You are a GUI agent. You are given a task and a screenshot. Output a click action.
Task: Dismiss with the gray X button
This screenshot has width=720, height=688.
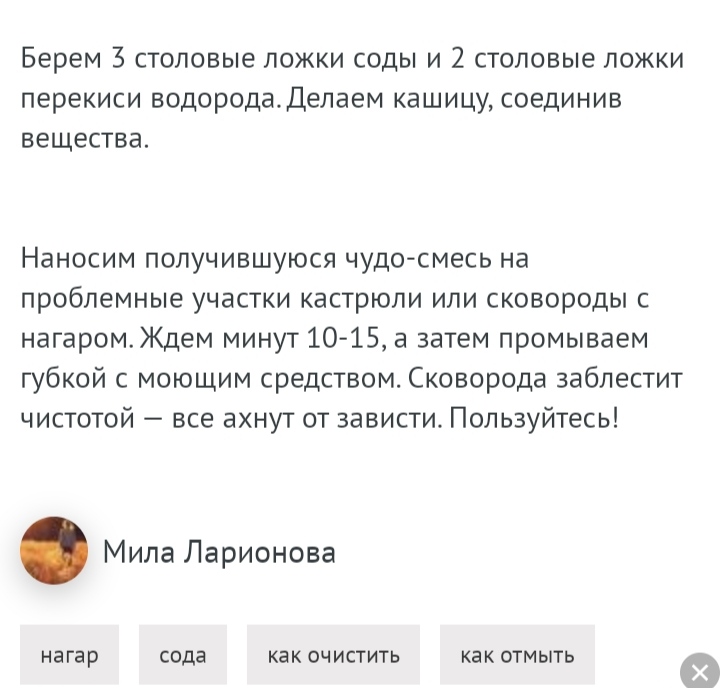point(699,671)
